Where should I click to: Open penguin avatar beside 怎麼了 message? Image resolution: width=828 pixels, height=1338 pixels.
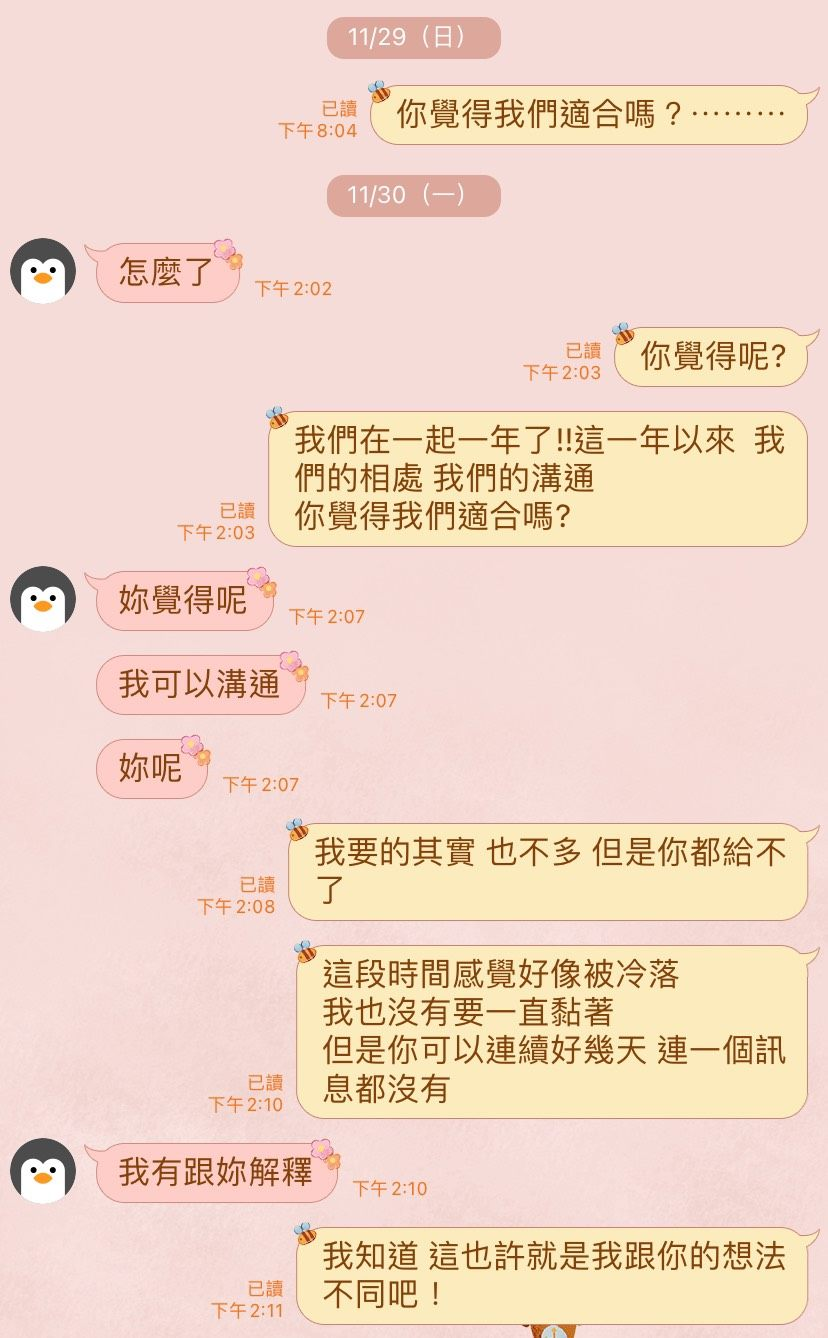[43, 271]
